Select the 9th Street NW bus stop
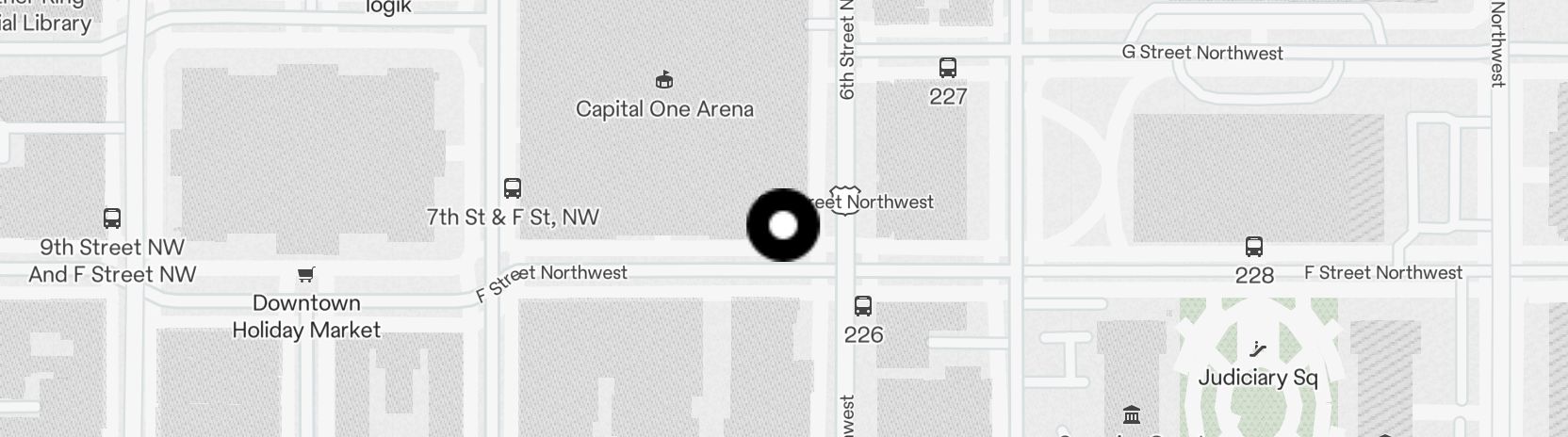The image size is (1568, 437). pyautogui.click(x=111, y=218)
